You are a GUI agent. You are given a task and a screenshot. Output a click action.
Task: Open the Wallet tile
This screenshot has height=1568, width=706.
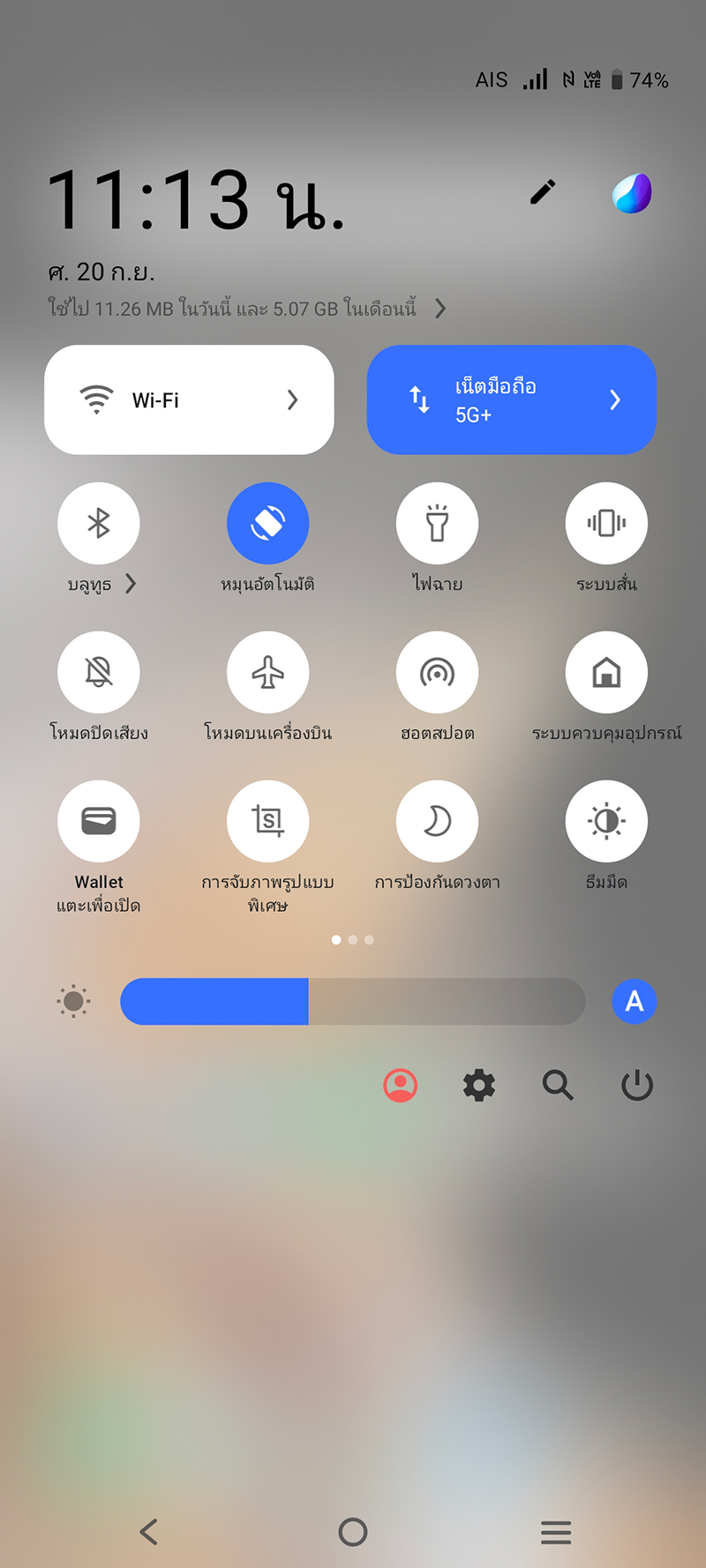tap(98, 821)
